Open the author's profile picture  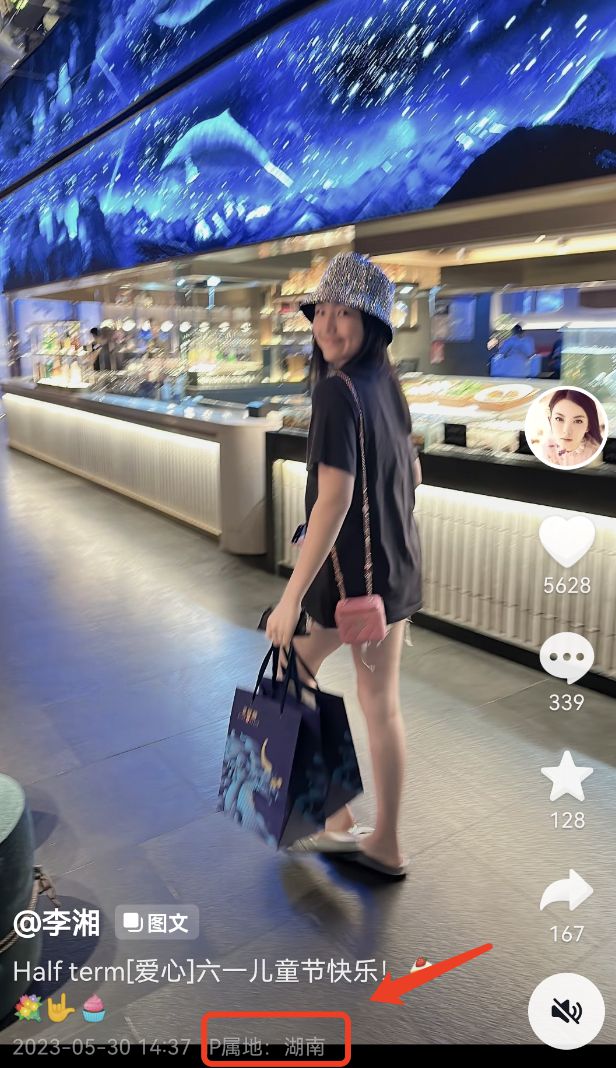565,427
